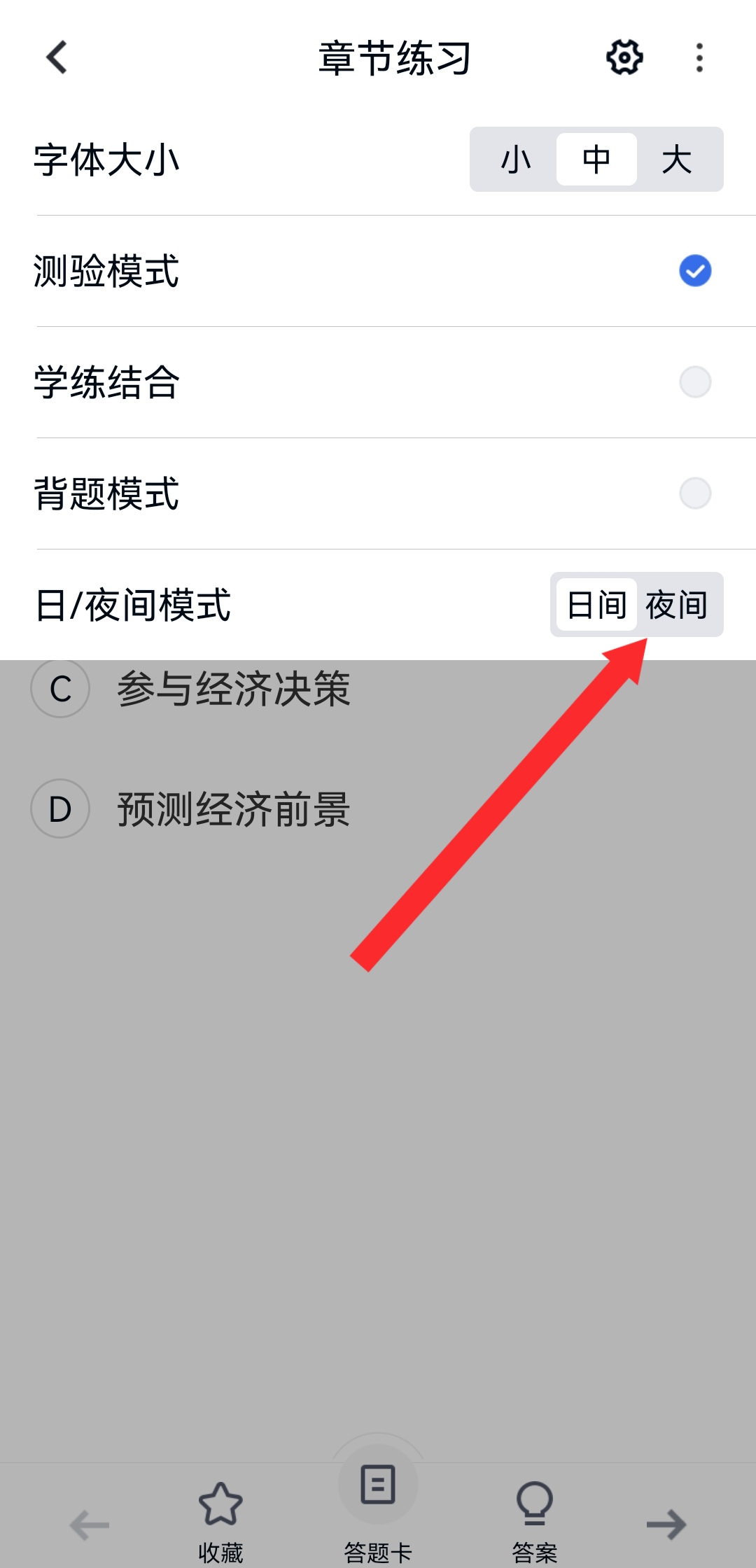Select 测验模式 option
Screen dimensions: 756x1568
(x=694, y=271)
